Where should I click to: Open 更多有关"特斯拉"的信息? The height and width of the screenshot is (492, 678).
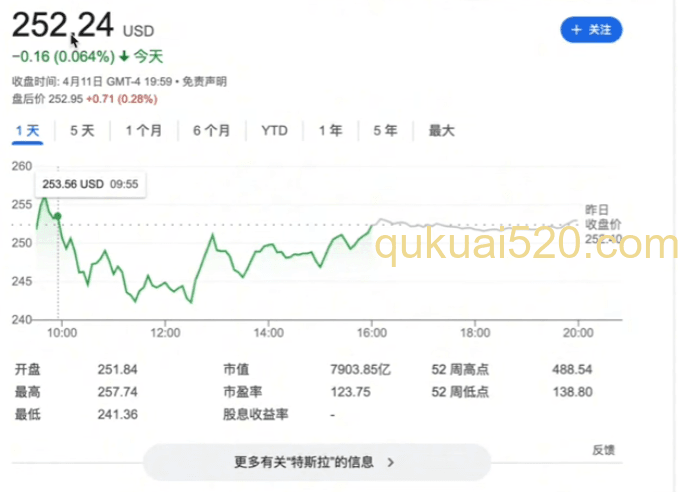(x=315, y=462)
